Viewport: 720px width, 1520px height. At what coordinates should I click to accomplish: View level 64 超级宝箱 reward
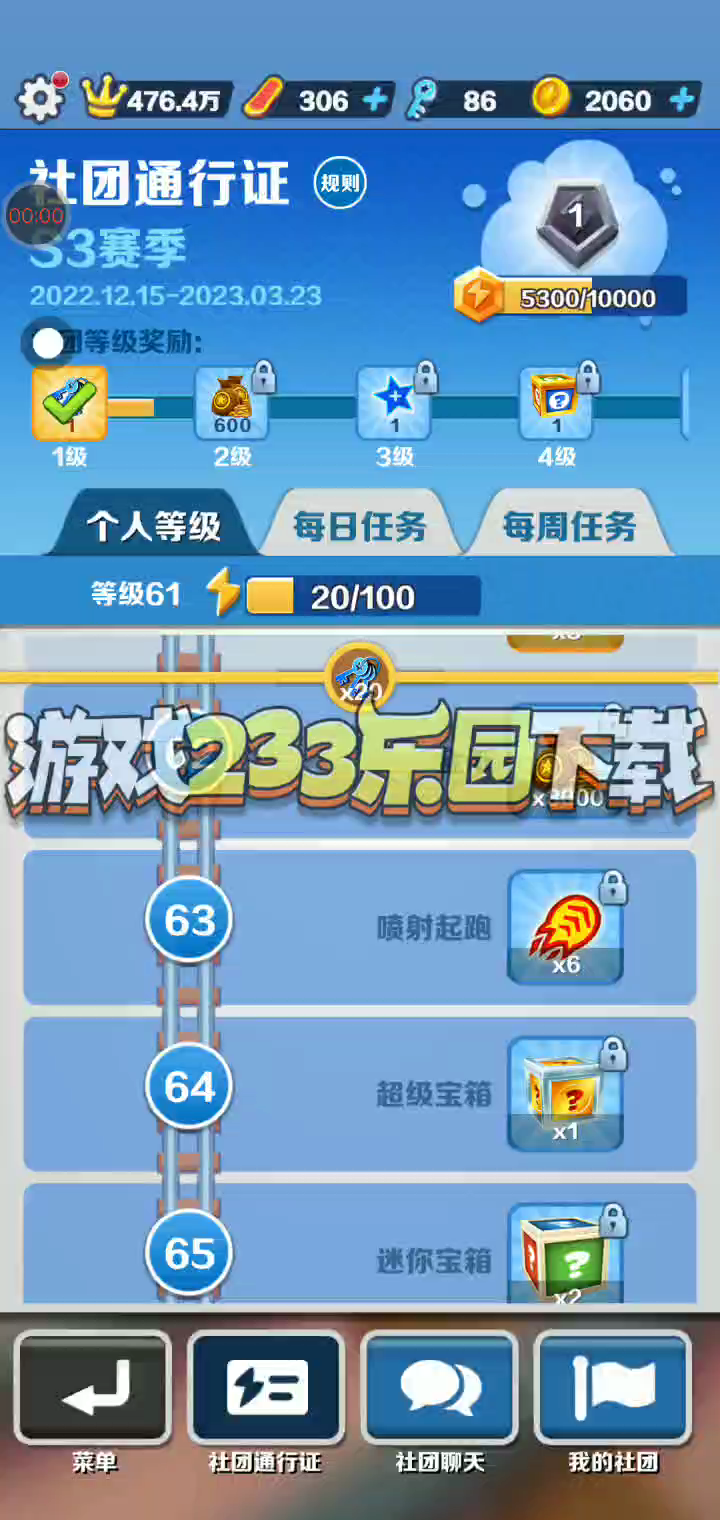click(566, 1094)
